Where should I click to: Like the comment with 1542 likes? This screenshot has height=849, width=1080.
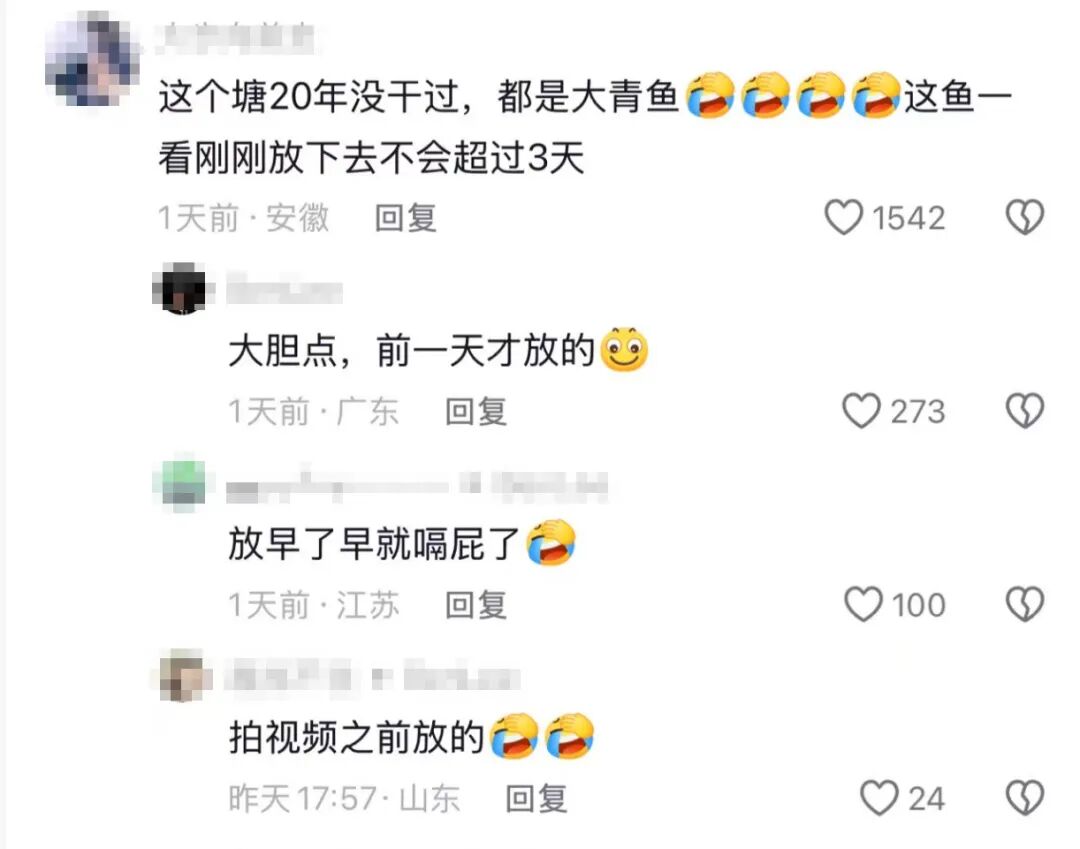tap(843, 217)
